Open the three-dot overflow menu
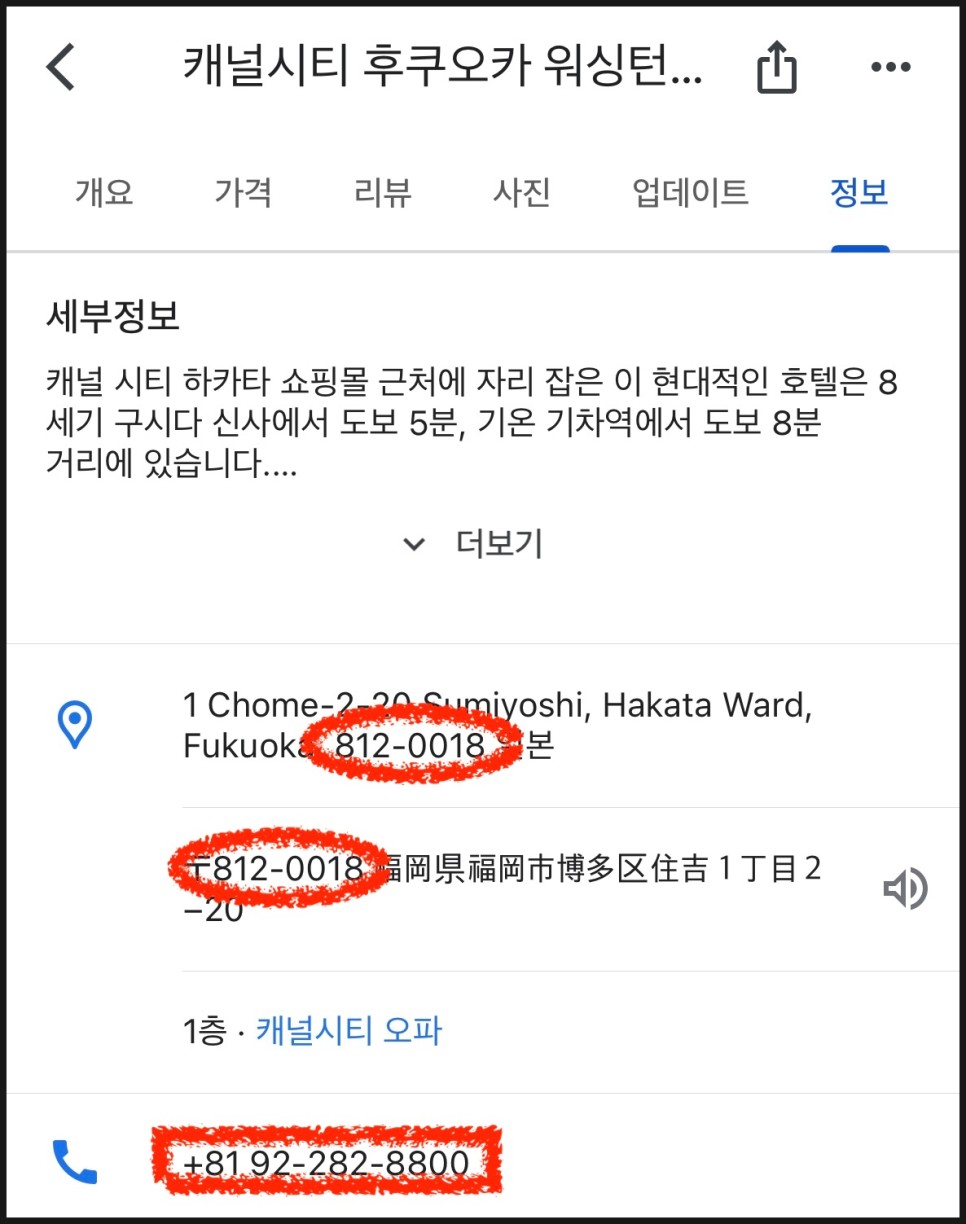 tap(888, 67)
